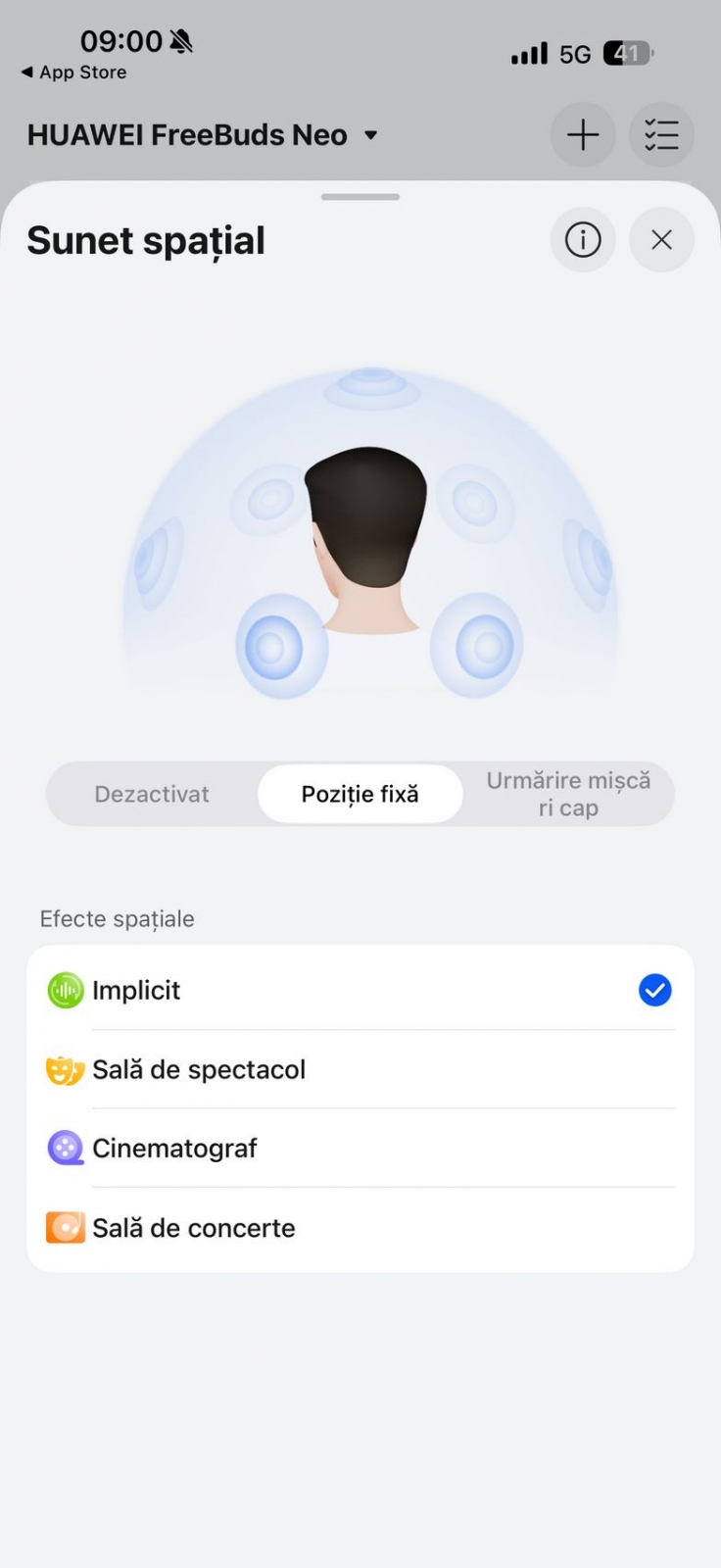
Task: Switch to Poziție fixă mode
Action: pos(360,794)
